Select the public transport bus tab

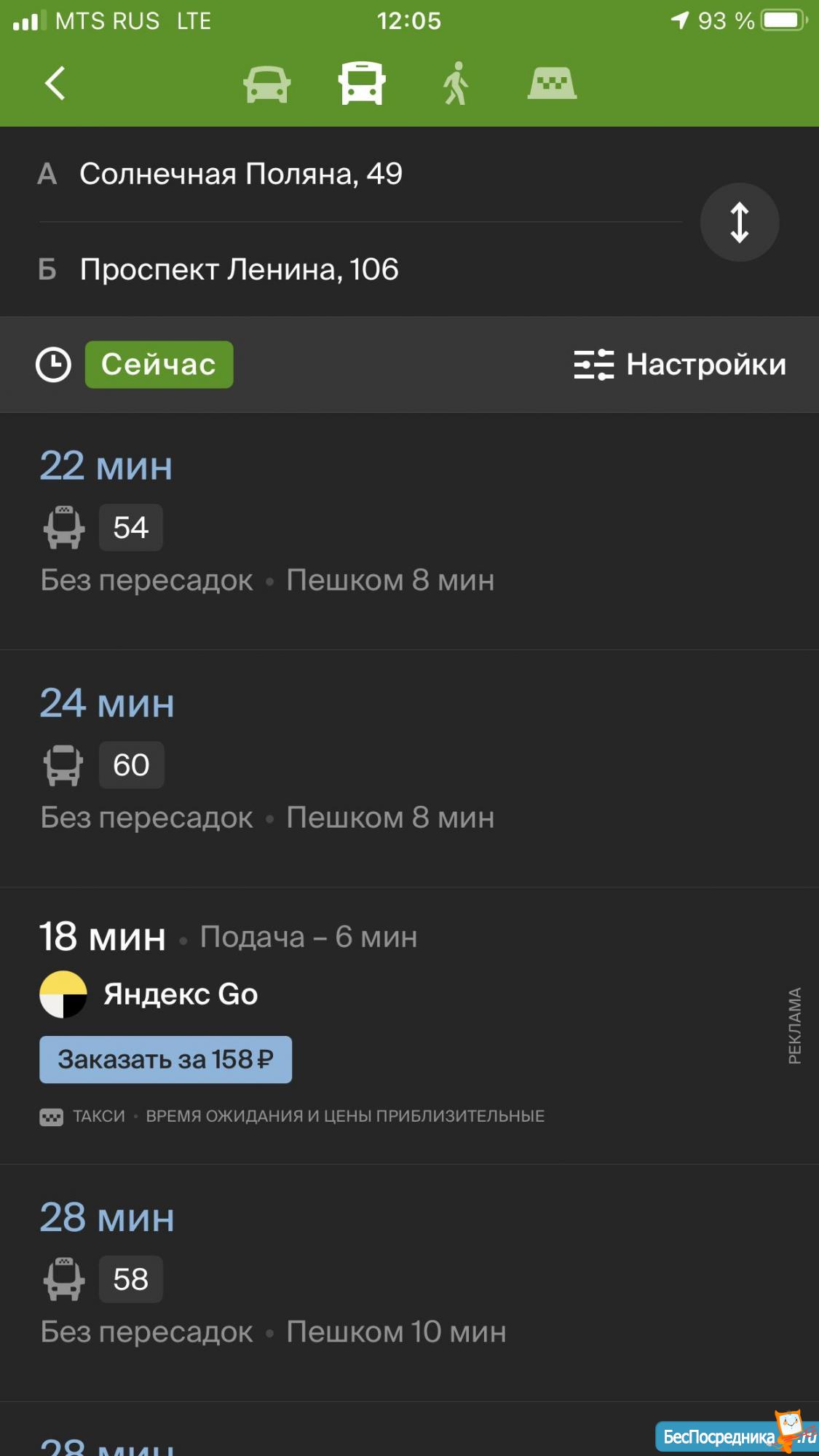(x=362, y=83)
